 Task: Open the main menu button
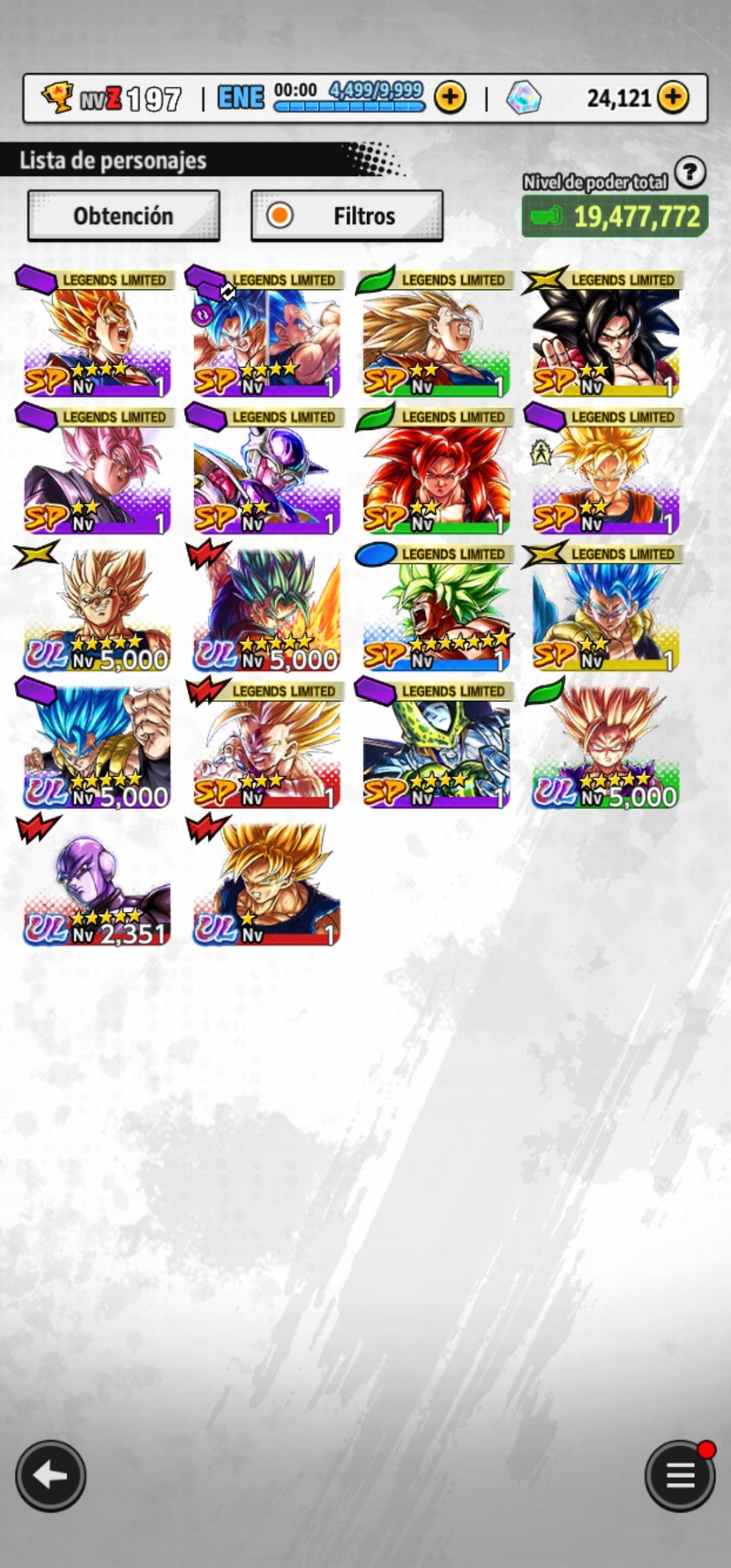[680, 1476]
